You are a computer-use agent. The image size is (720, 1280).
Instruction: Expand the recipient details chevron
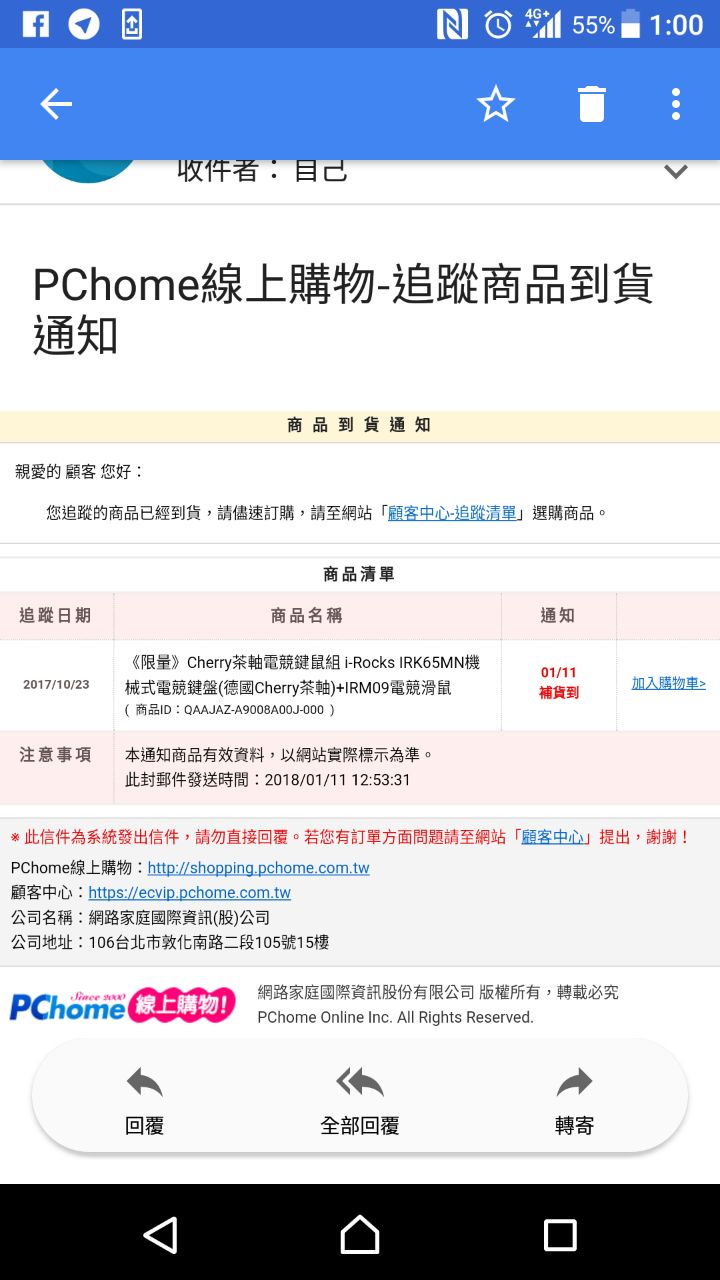click(x=676, y=172)
